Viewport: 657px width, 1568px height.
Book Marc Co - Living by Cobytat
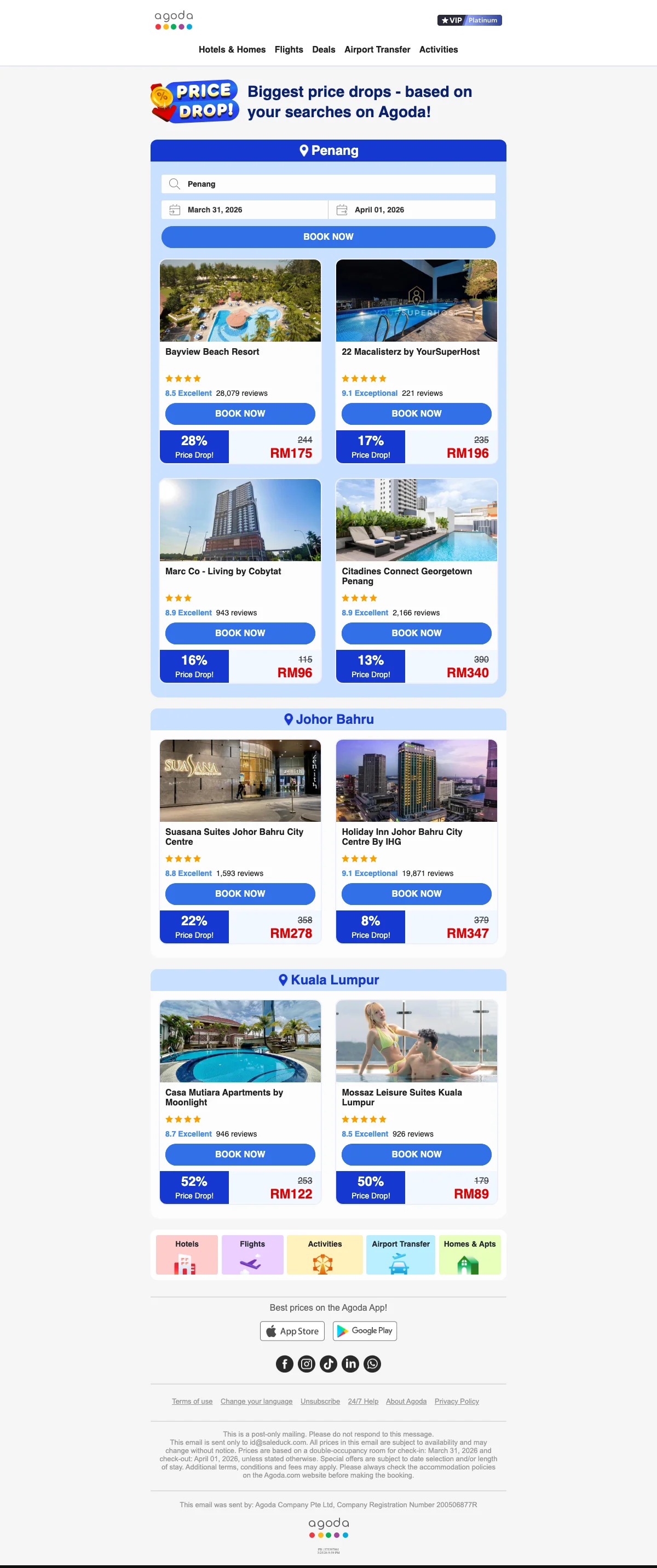coord(240,633)
